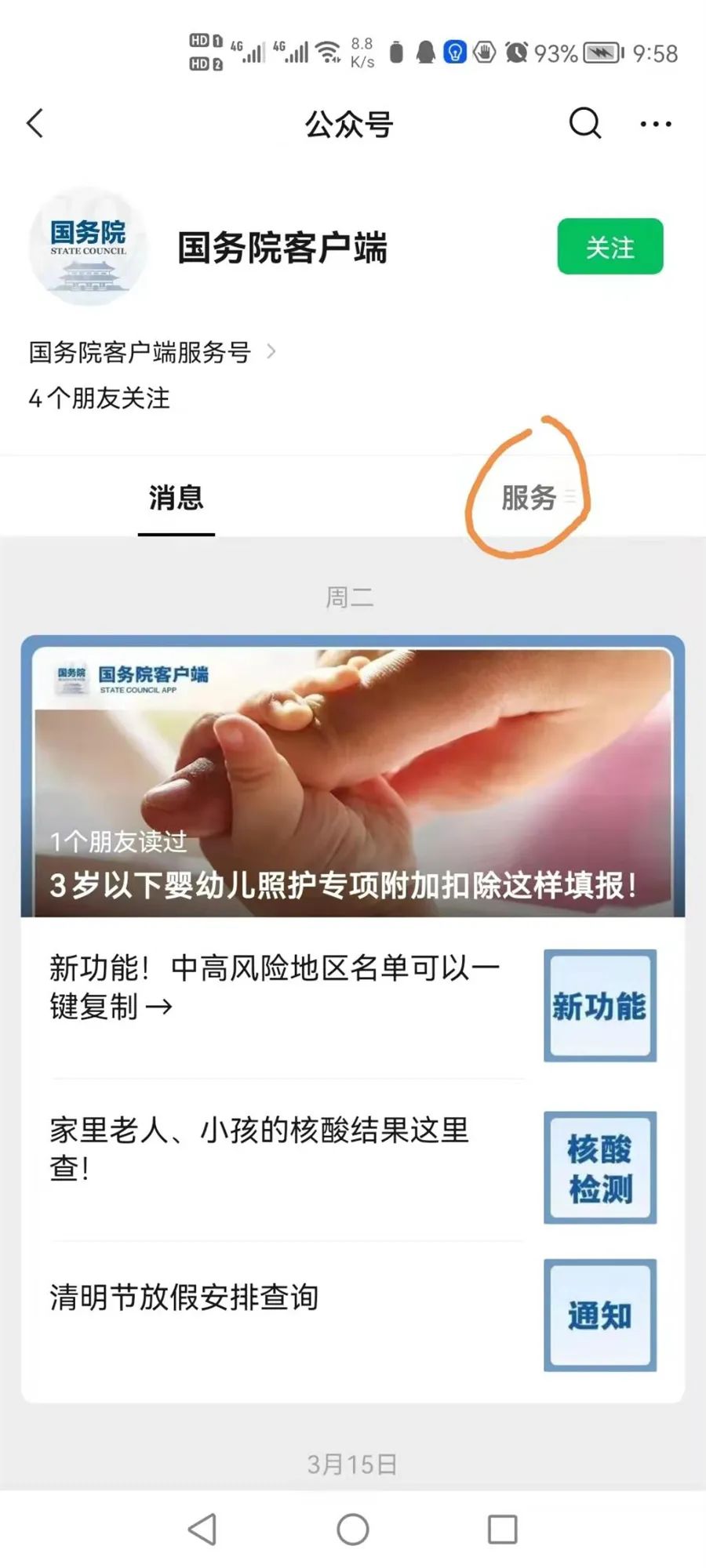This screenshot has width=706, height=1568.
Task: Tap the system home button
Action: pos(352,1529)
